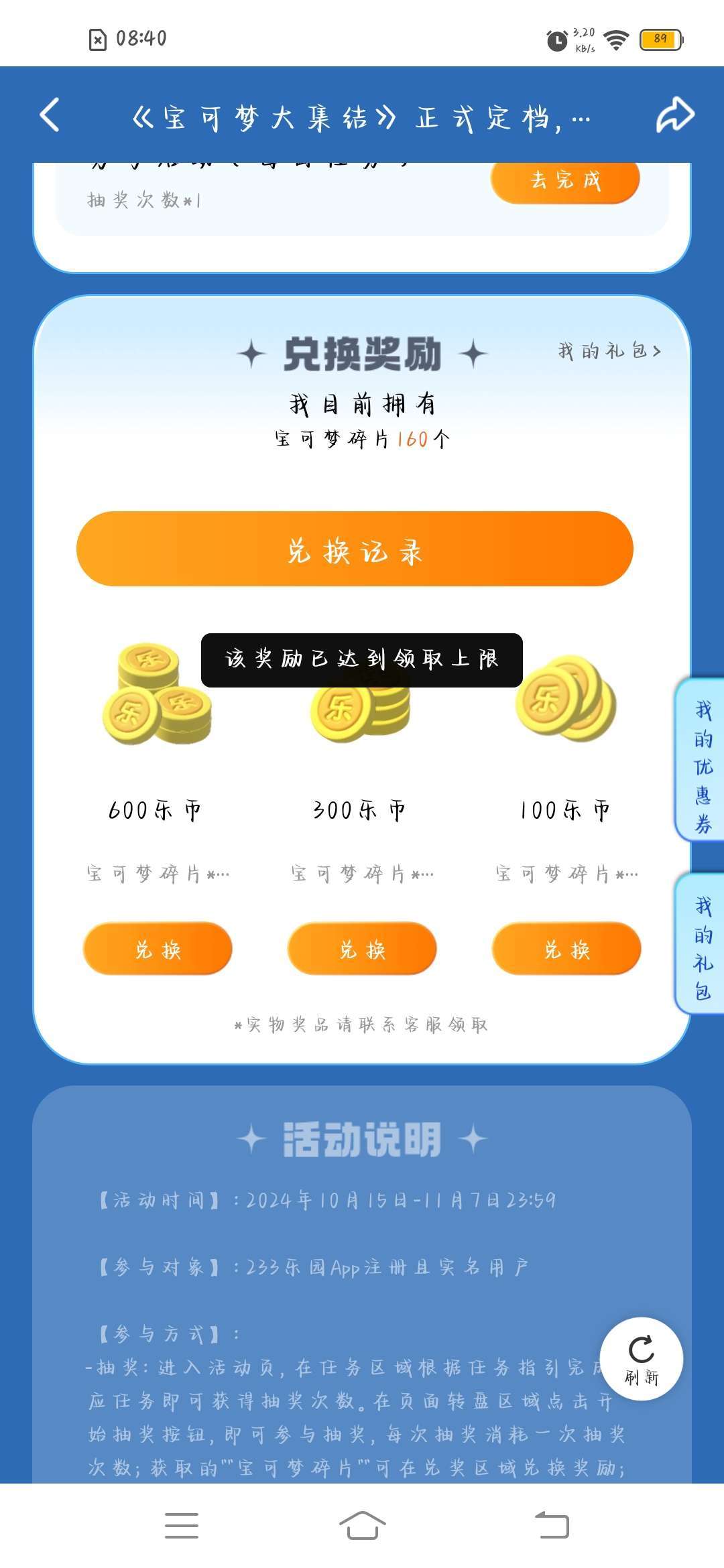The height and width of the screenshot is (1568, 724).
Task: Open 我的礼包 link beside the heading
Action: tap(609, 351)
